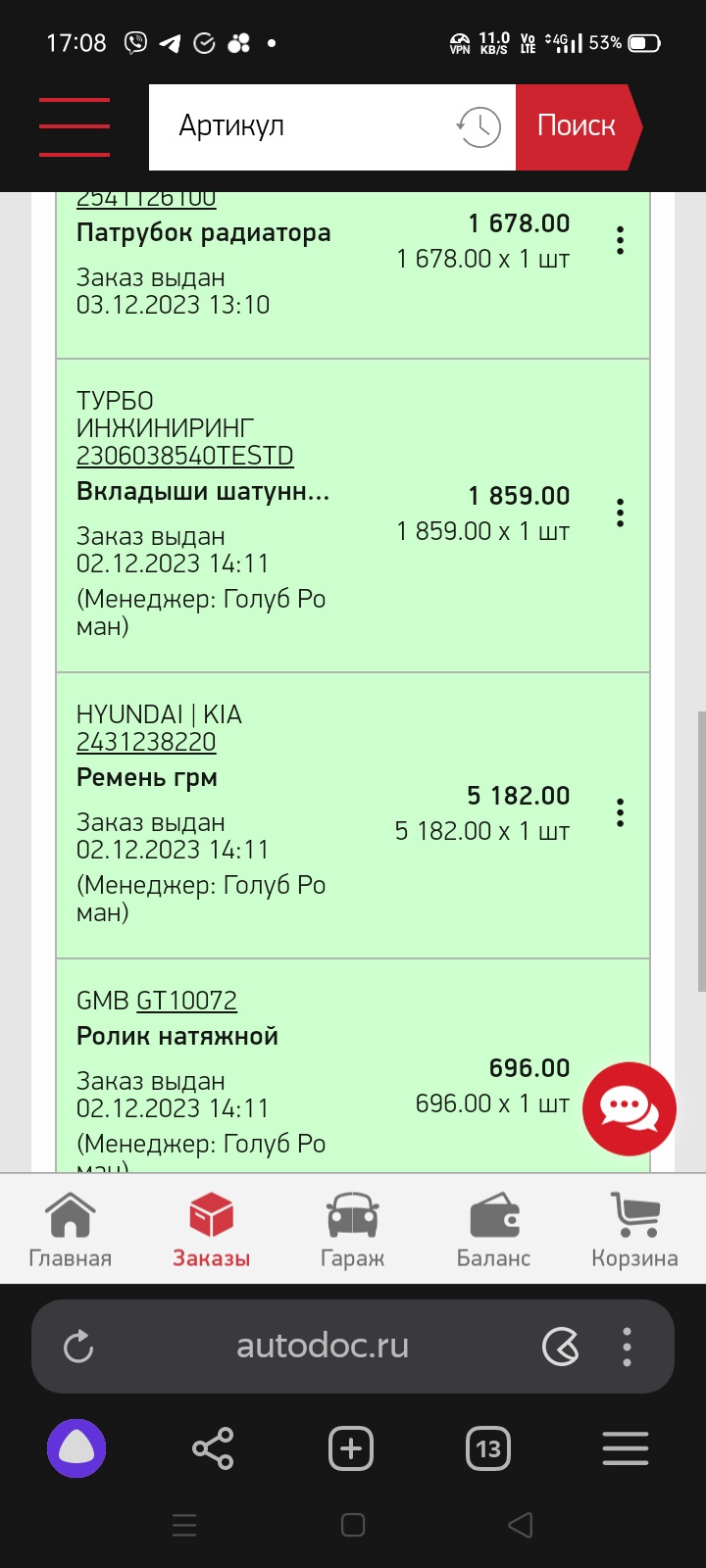Open options for Патрубок радиатора order

coord(620,241)
